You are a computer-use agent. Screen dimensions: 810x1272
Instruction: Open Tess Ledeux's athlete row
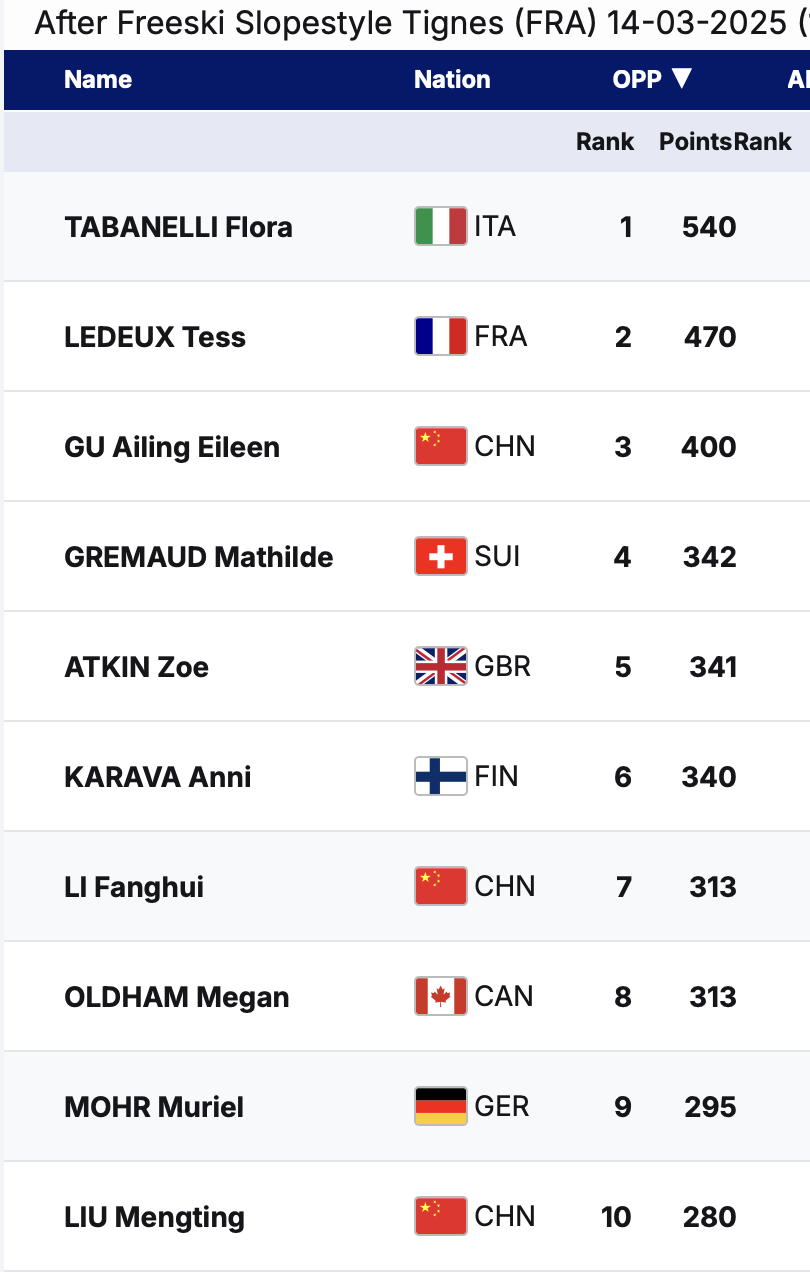[155, 337]
